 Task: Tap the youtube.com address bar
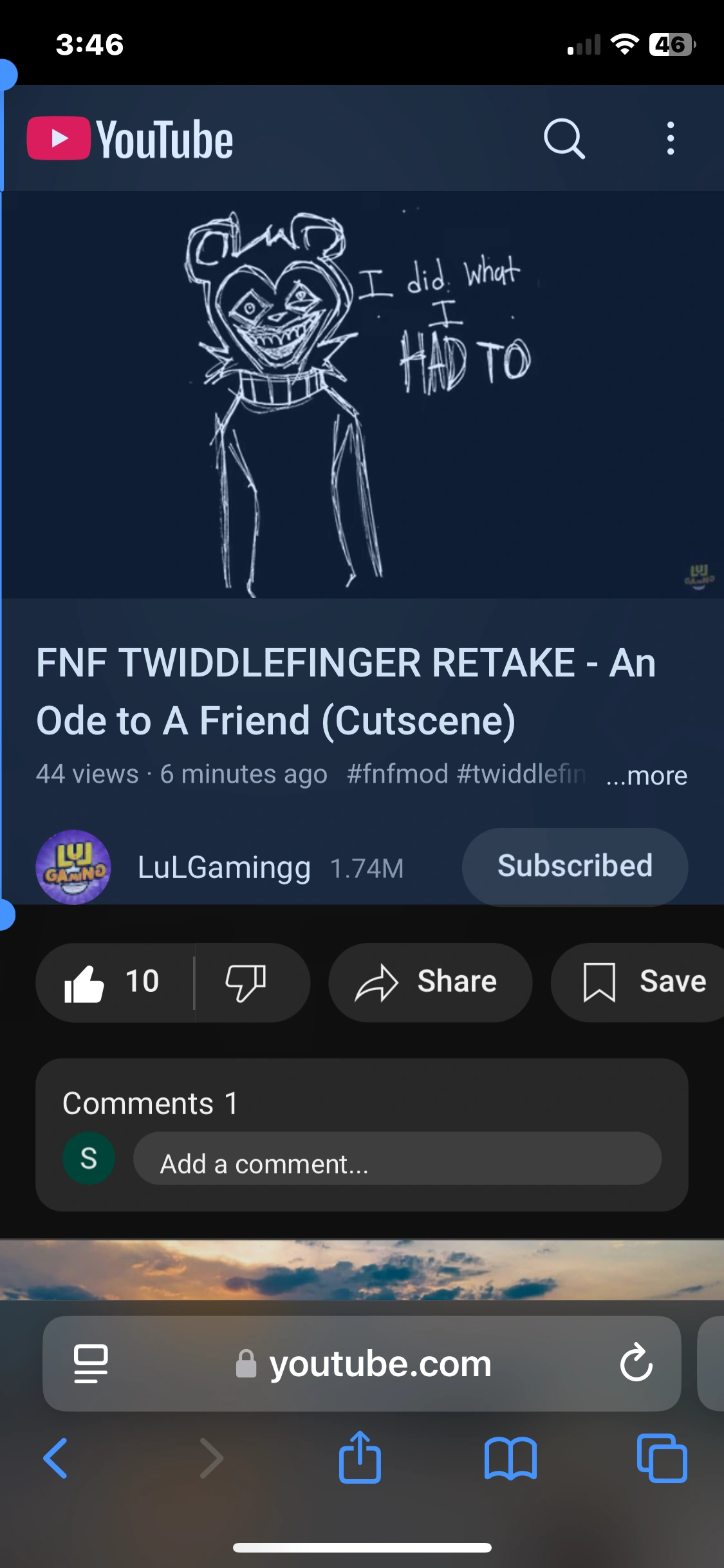[380, 1363]
